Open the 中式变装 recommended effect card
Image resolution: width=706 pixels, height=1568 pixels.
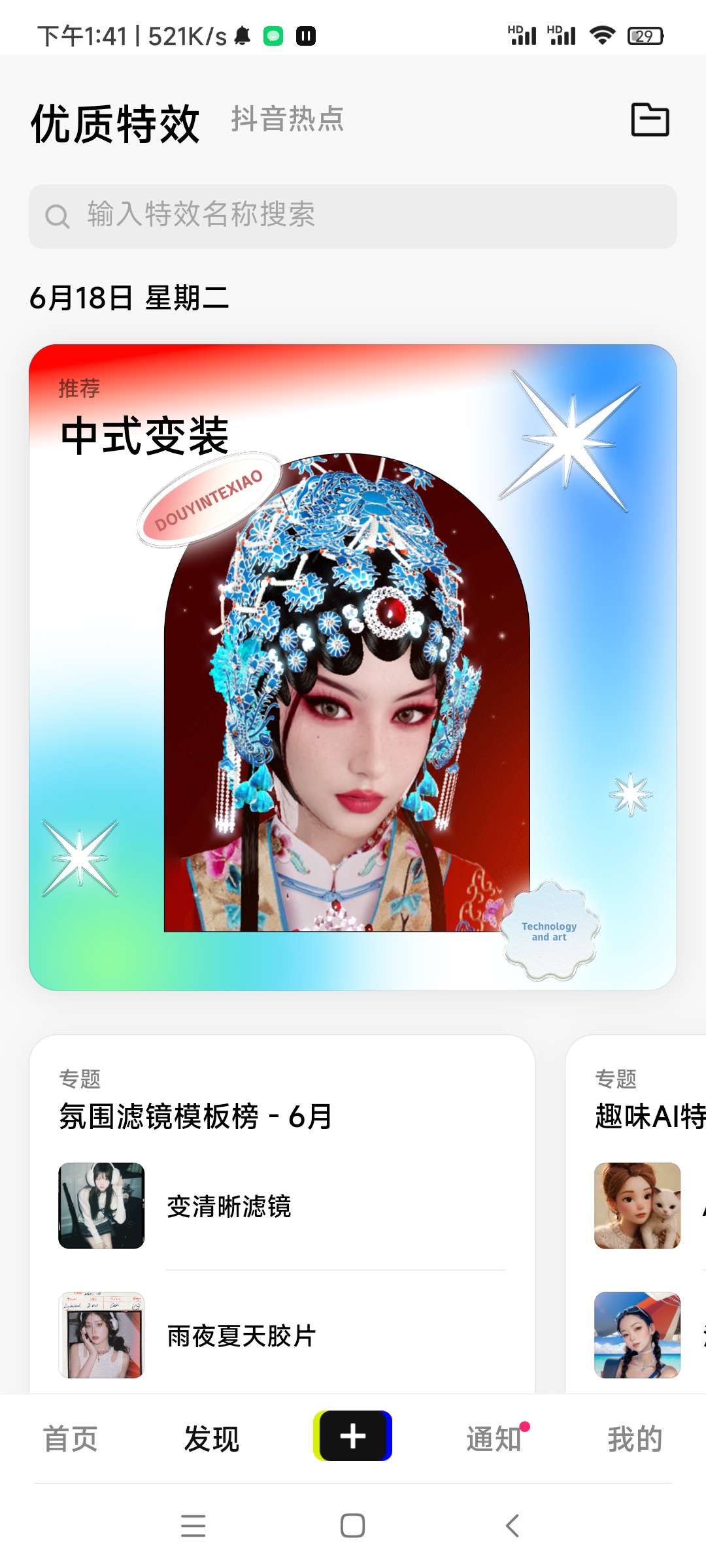[352, 666]
